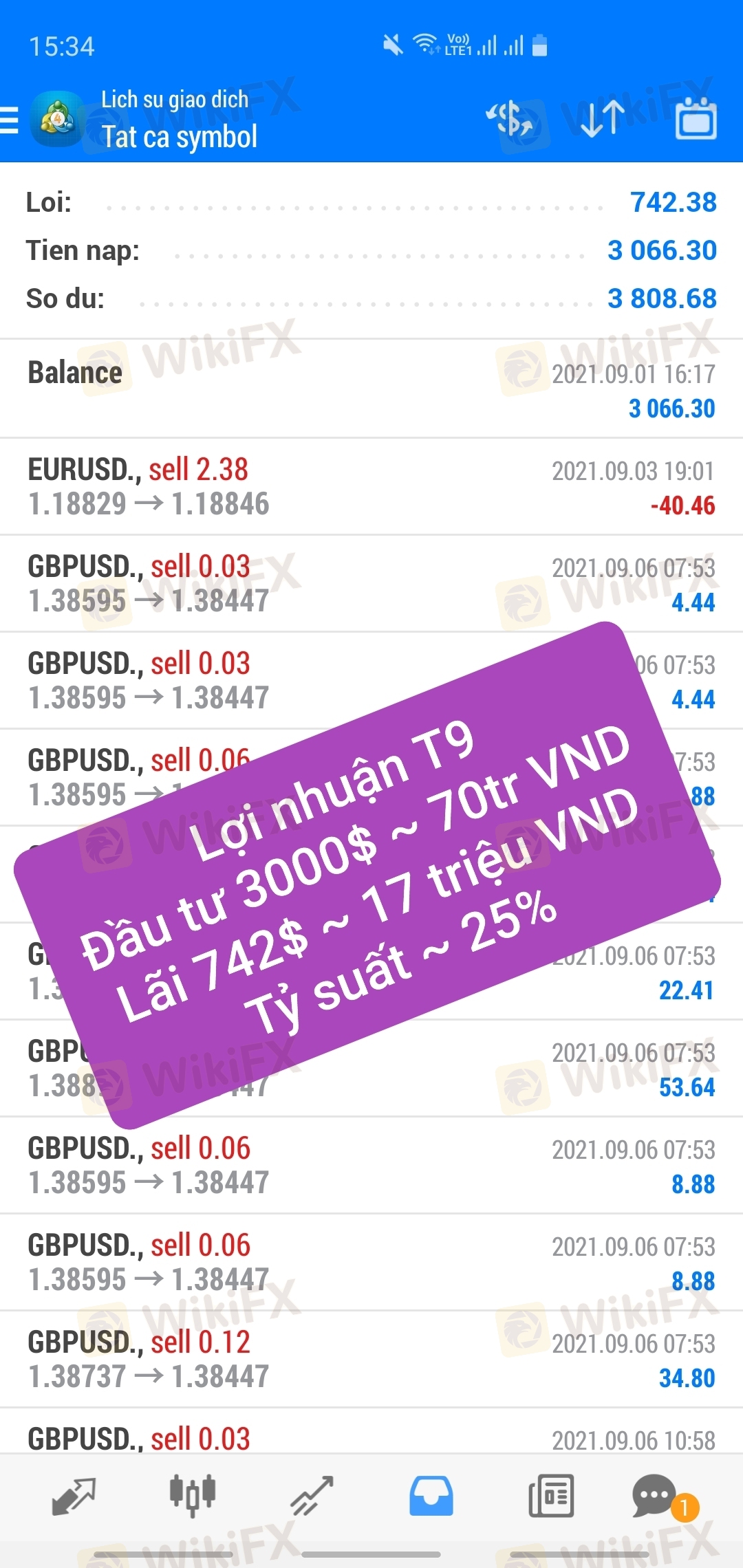Open the currency symbol filter

coord(510,119)
